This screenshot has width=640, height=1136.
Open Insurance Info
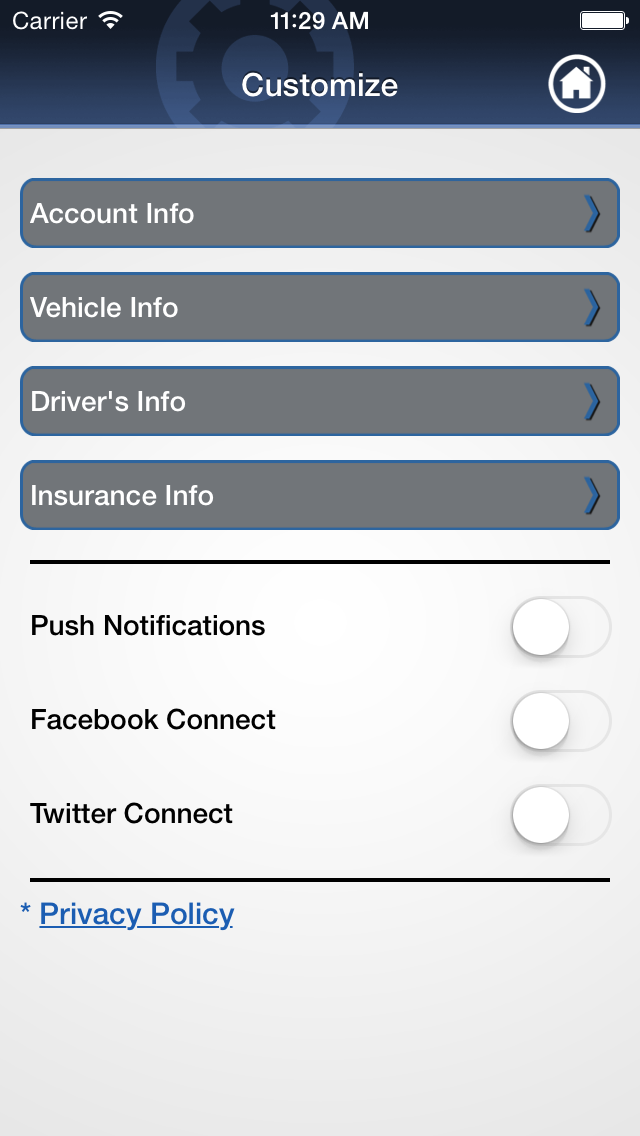click(x=320, y=495)
